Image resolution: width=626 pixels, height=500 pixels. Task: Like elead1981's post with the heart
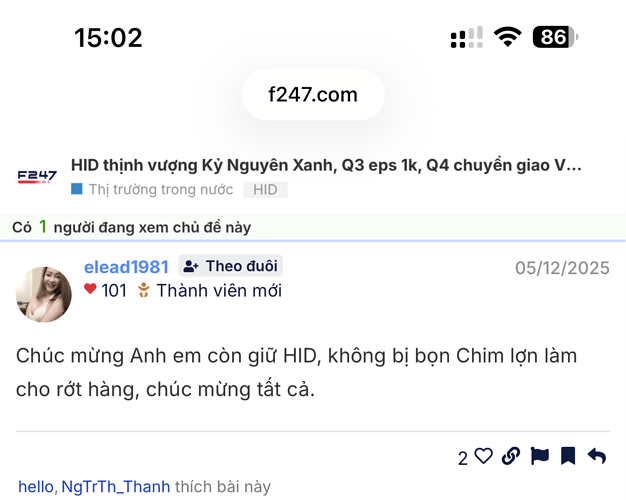tap(484, 457)
